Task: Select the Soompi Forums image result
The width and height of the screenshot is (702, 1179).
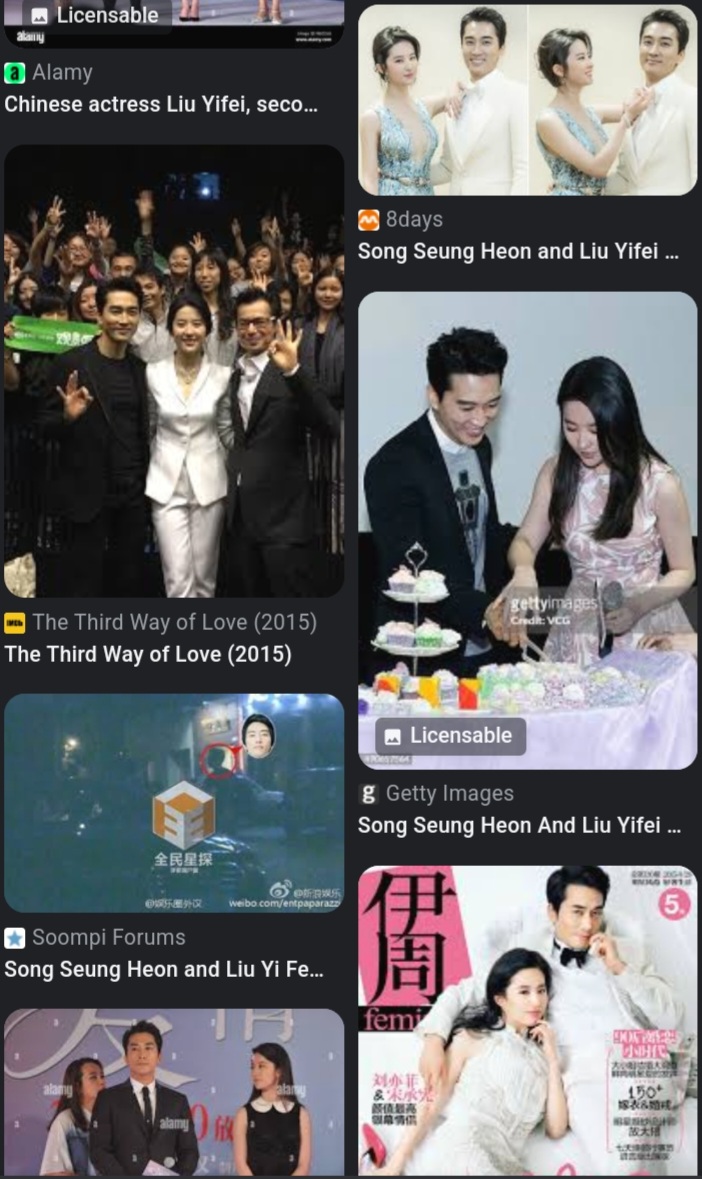Action: [174, 803]
